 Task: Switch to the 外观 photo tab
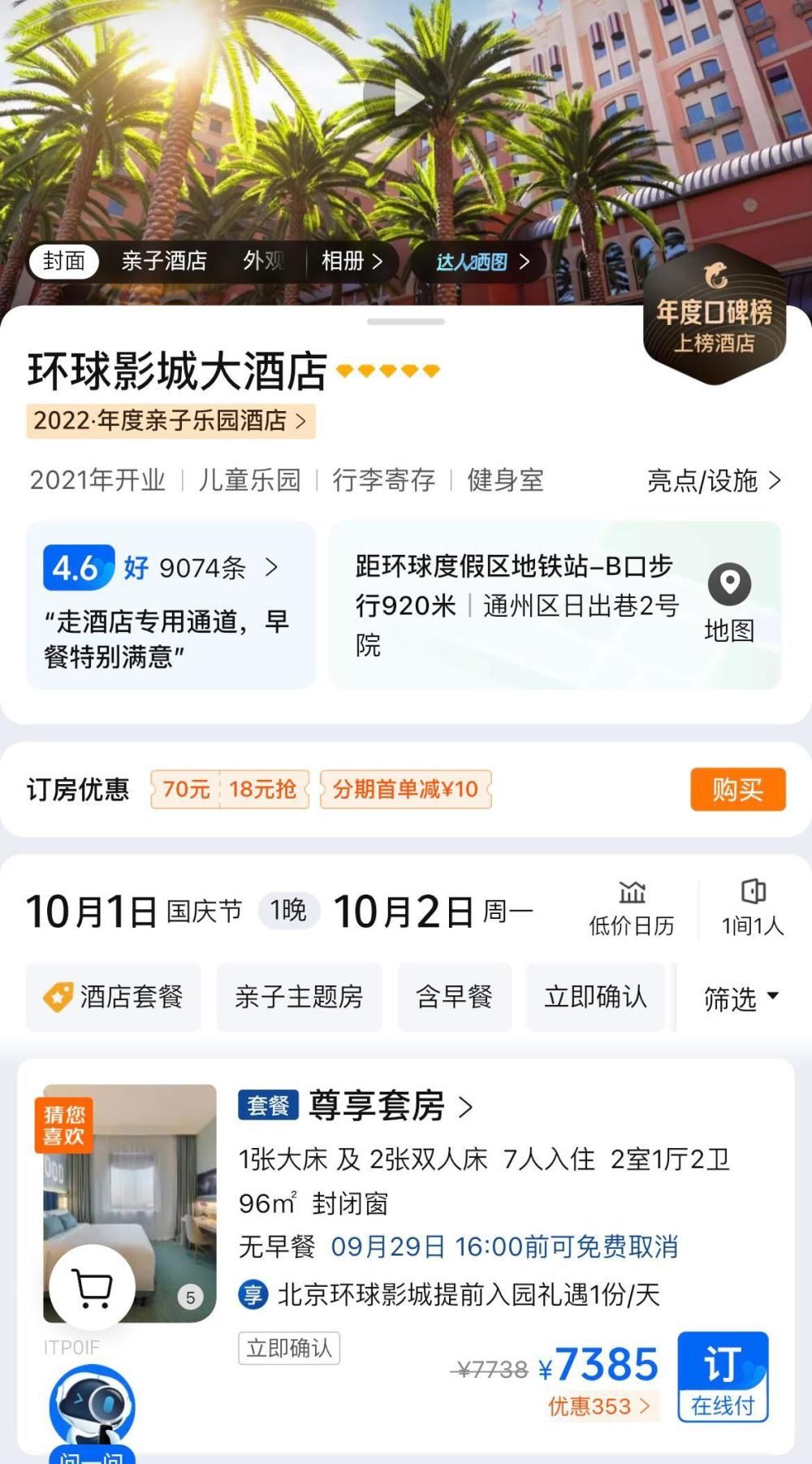[263, 261]
